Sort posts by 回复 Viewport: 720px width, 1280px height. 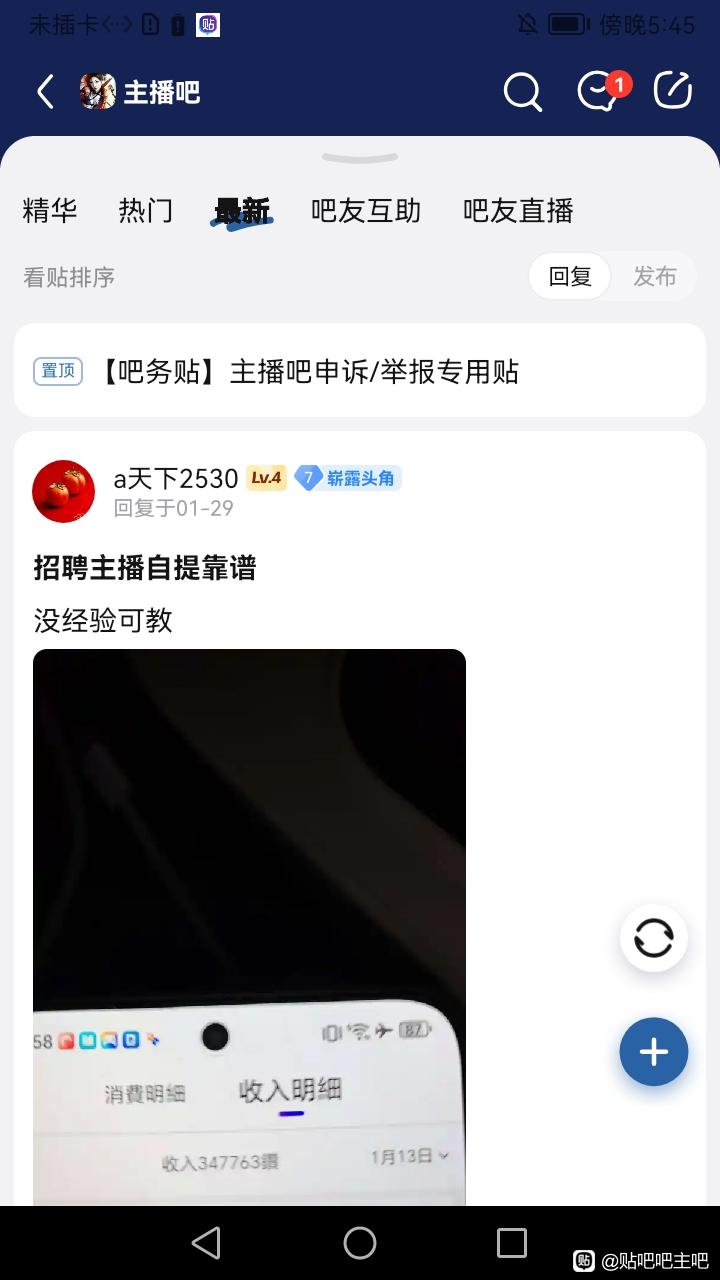pos(570,276)
